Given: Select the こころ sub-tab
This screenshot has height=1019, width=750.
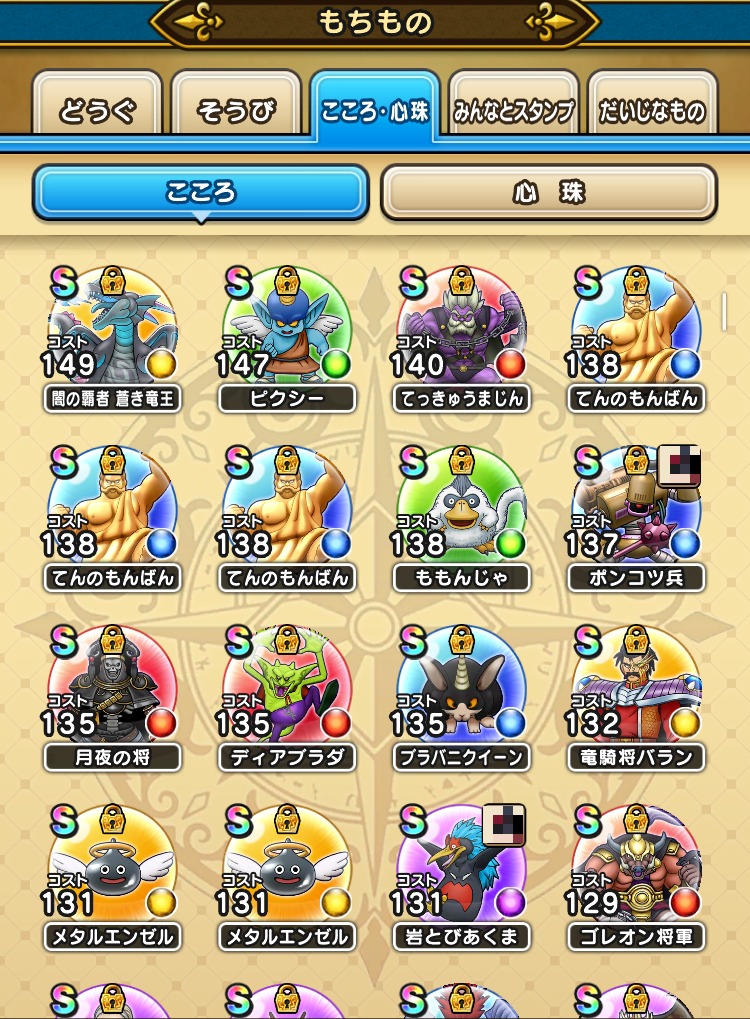Looking at the screenshot, I should pyautogui.click(x=201, y=192).
